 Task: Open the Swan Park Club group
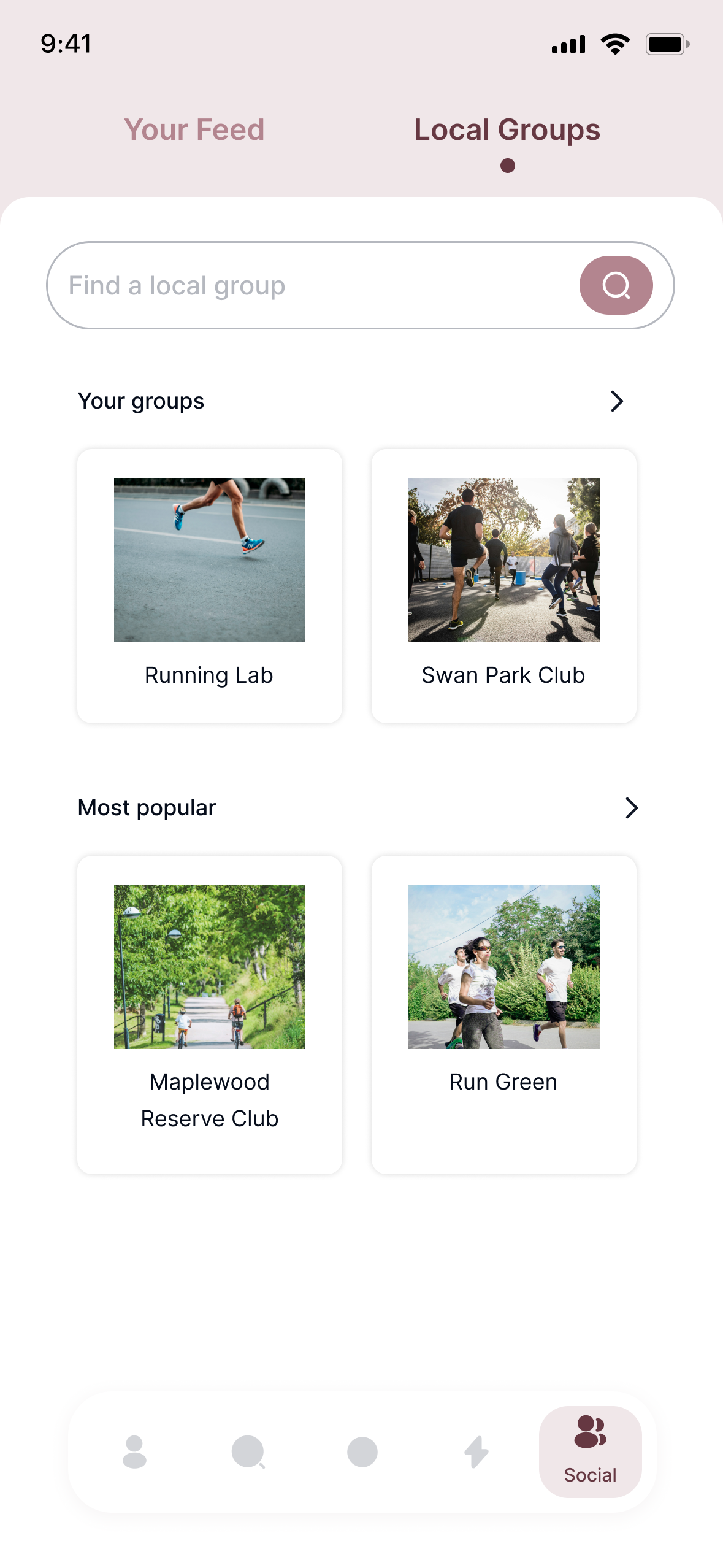pyautogui.click(x=503, y=584)
